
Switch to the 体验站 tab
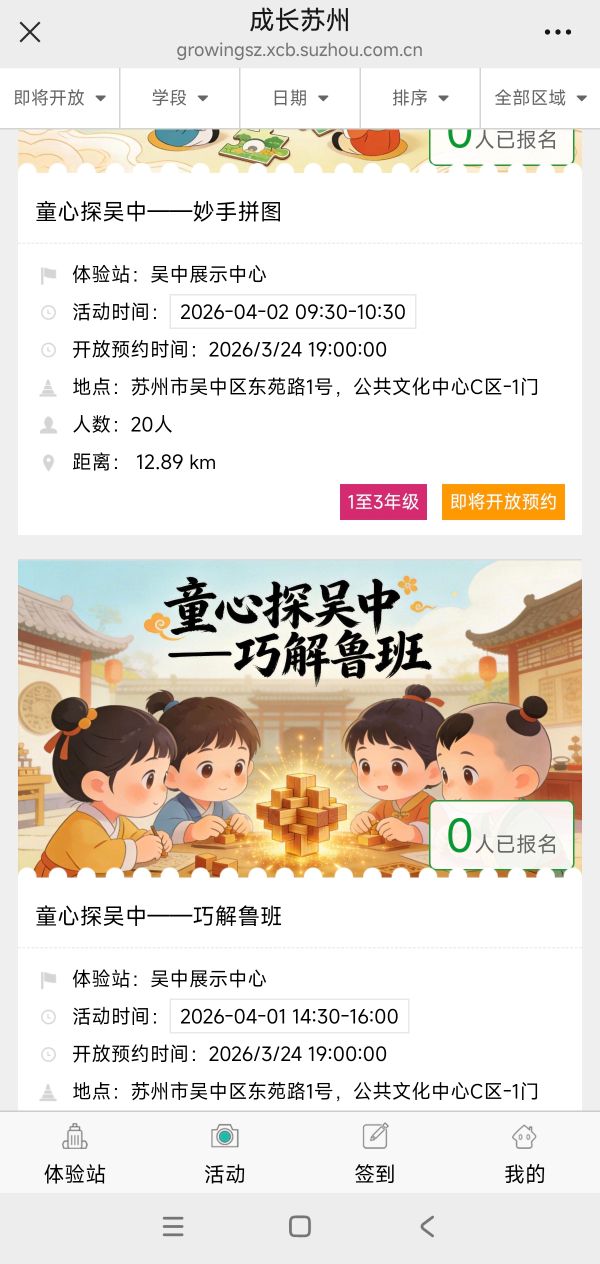tap(75, 1153)
